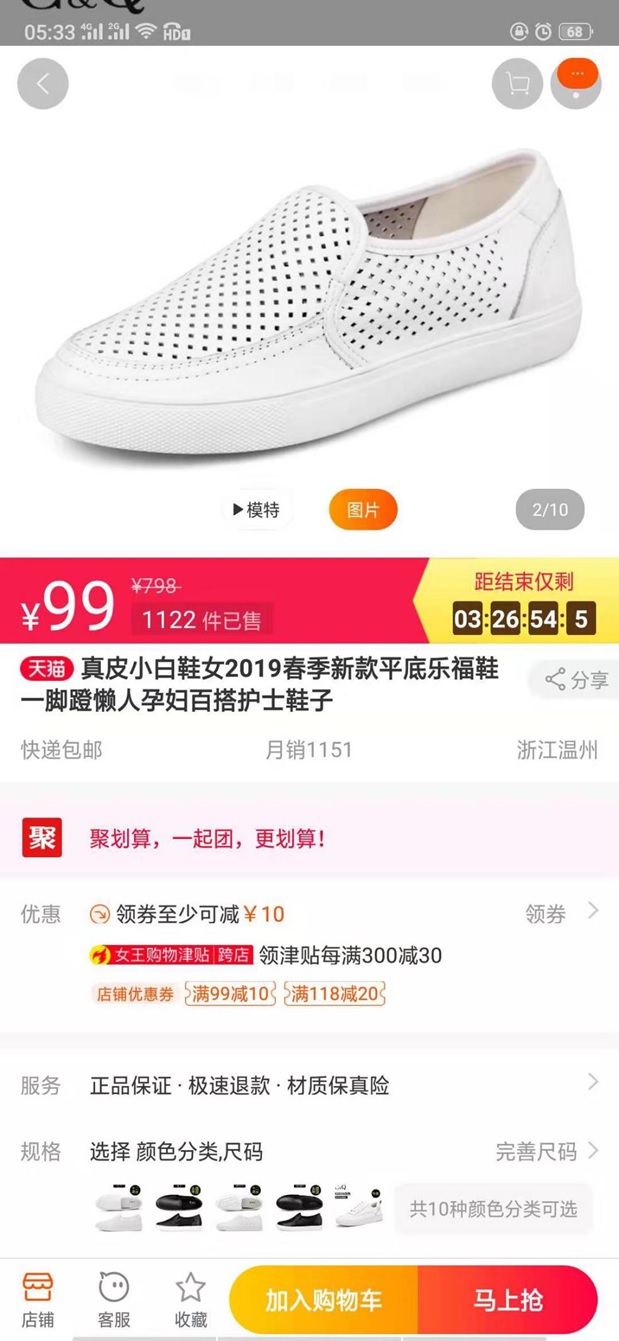
Task: Open the orange overflow menu
Action: (577, 82)
